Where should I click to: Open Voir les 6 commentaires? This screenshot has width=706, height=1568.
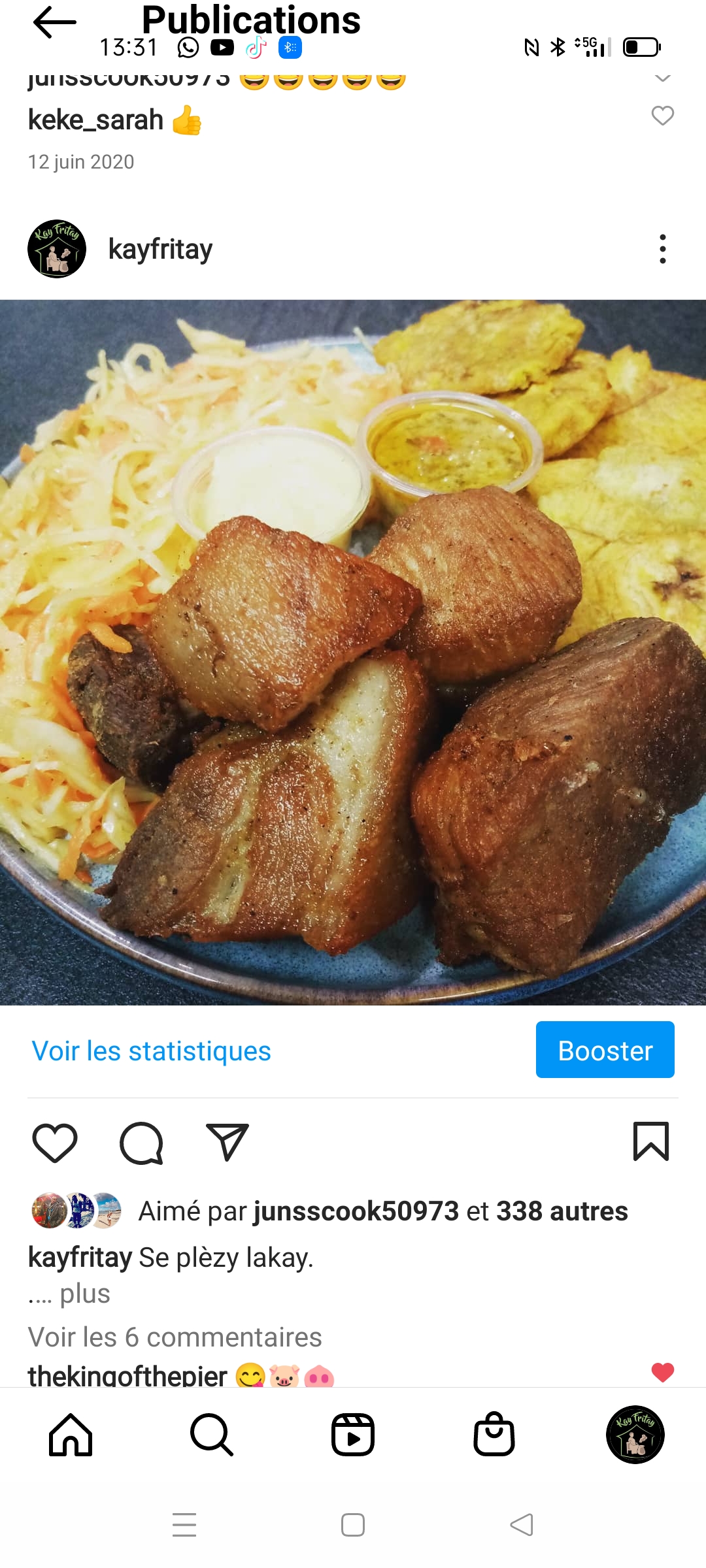tap(175, 1337)
